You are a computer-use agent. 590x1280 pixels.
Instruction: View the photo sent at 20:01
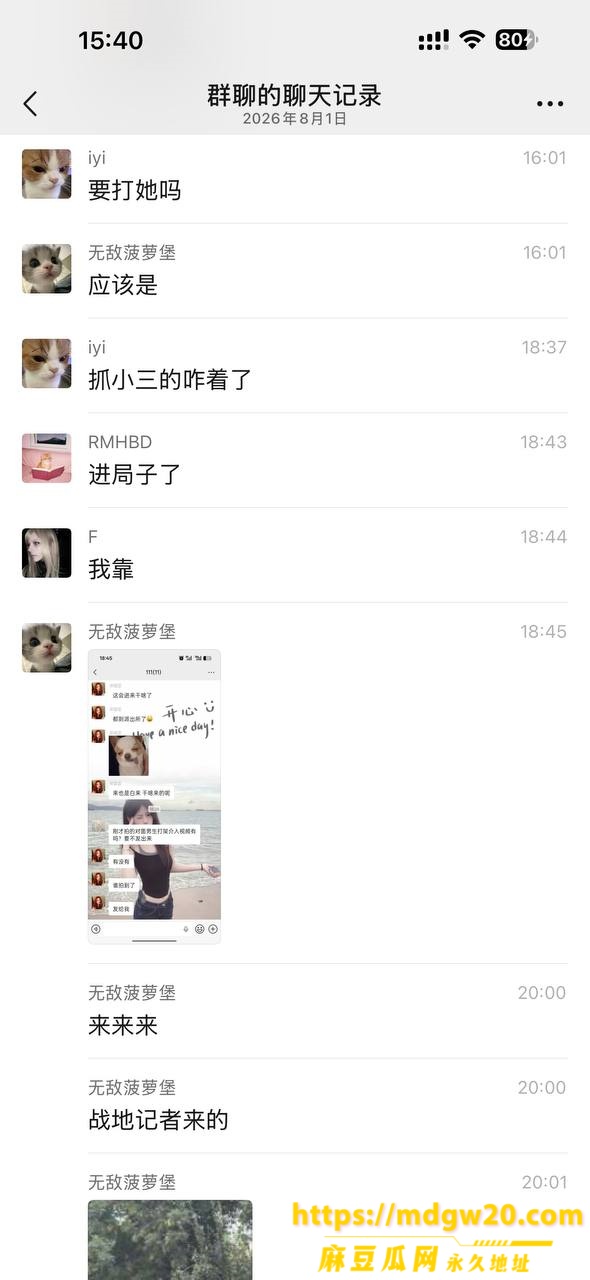pos(170,1239)
